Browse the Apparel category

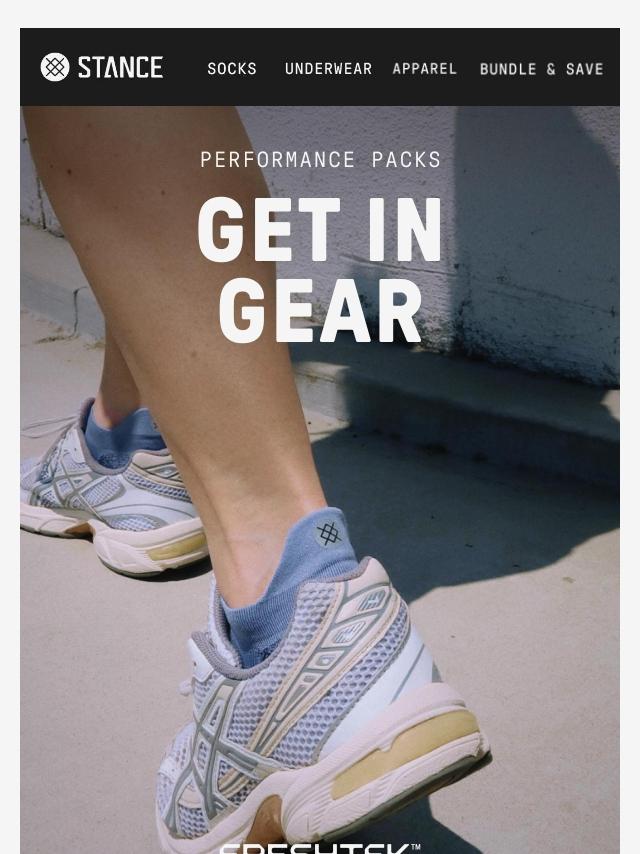point(425,69)
